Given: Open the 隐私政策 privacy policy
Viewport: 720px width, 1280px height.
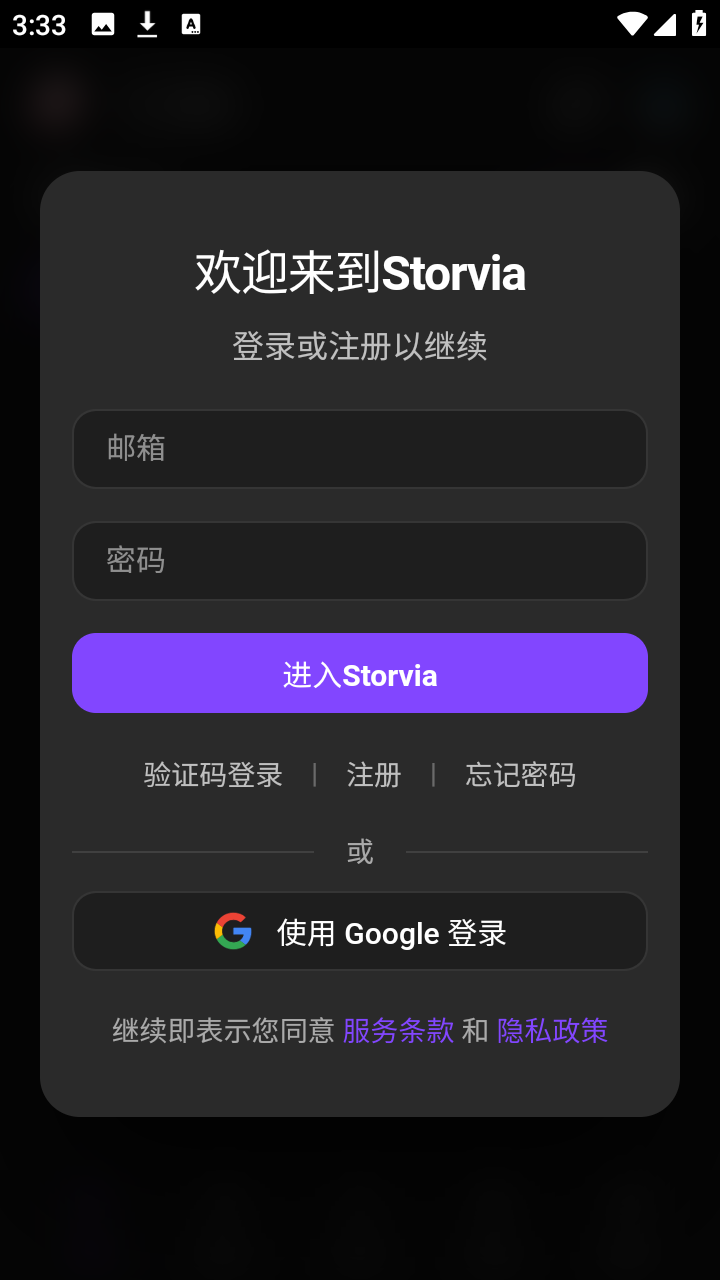Looking at the screenshot, I should [x=552, y=1030].
